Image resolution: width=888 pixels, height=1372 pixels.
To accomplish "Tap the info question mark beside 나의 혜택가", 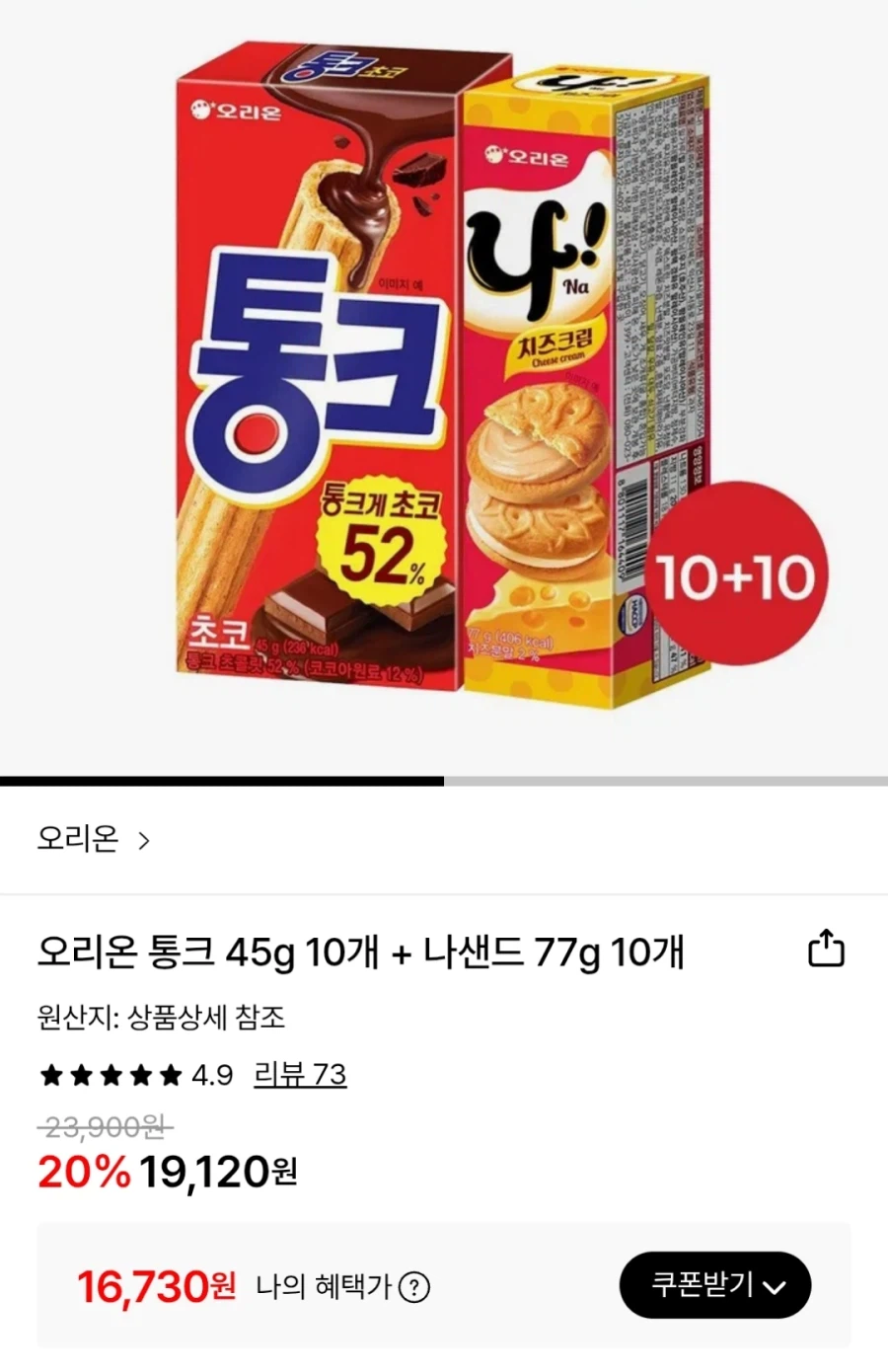I will pyautogui.click(x=416, y=1287).
